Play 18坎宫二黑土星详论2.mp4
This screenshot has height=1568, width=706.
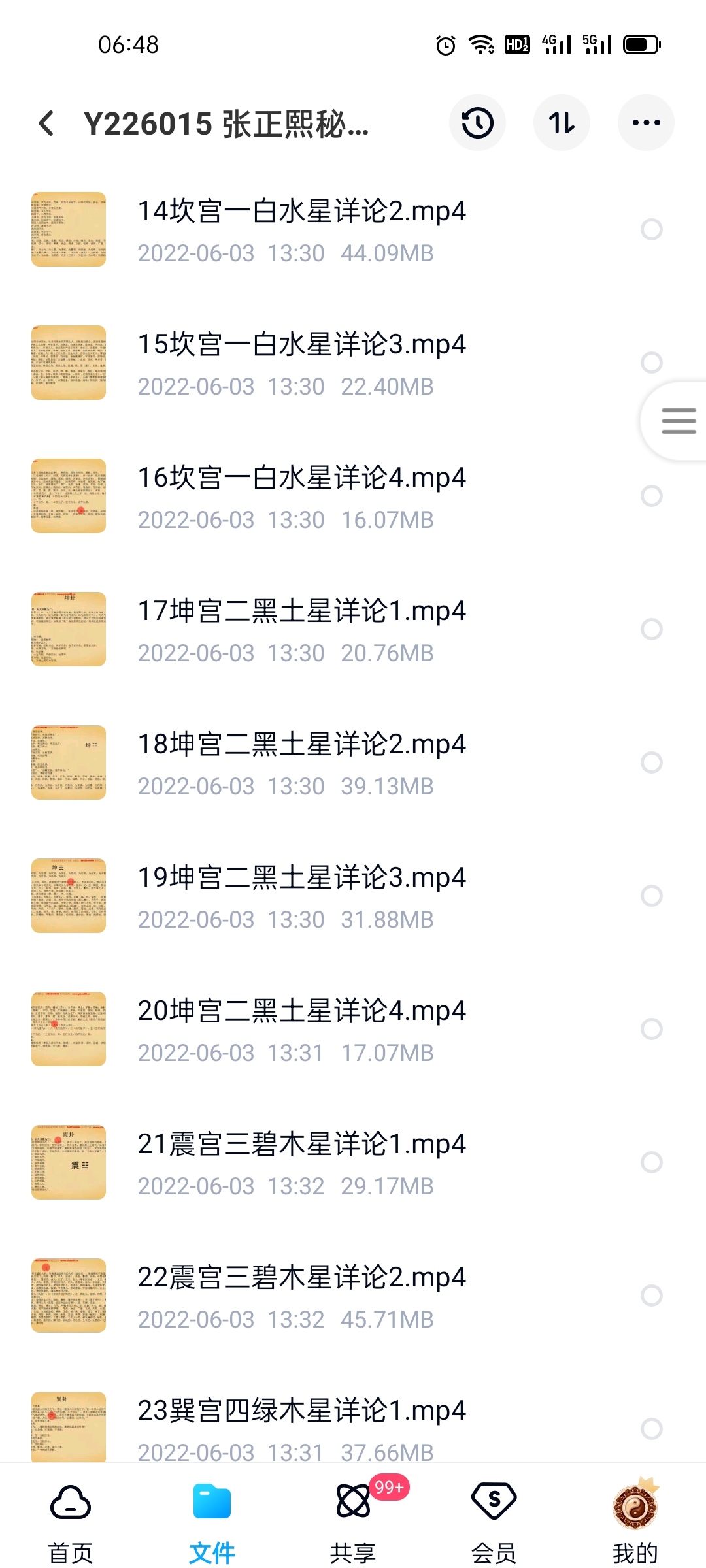tap(301, 762)
